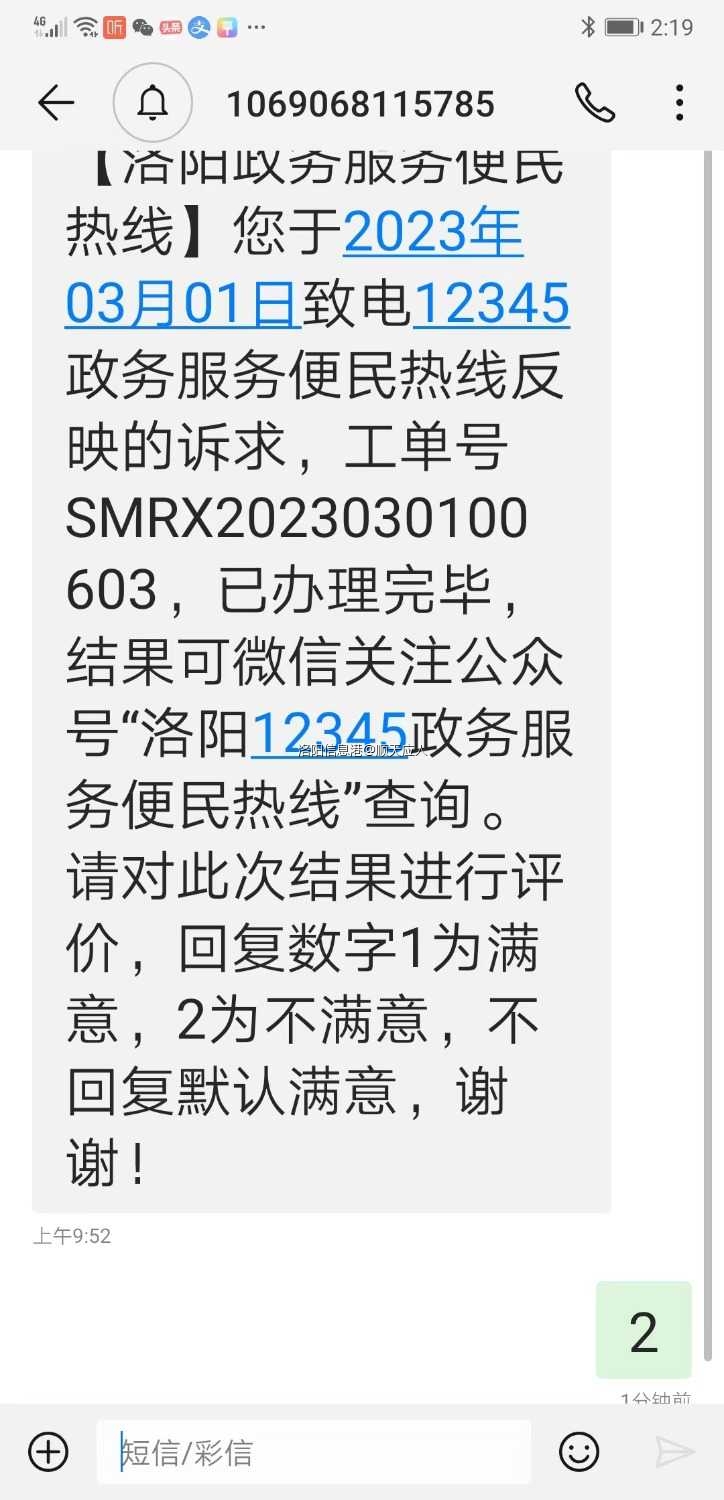724x1500 pixels.
Task: Open the emoji smiley icon
Action: (x=577, y=1451)
